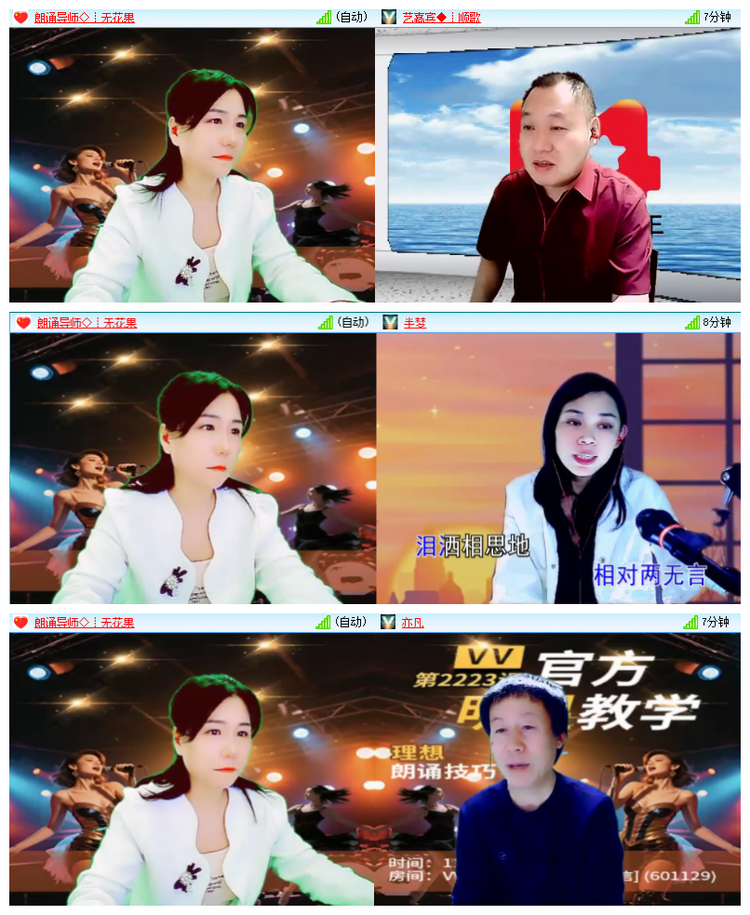Select the 半梦 name label
Viewport: 750px width, 915px height.
[x=413, y=320]
